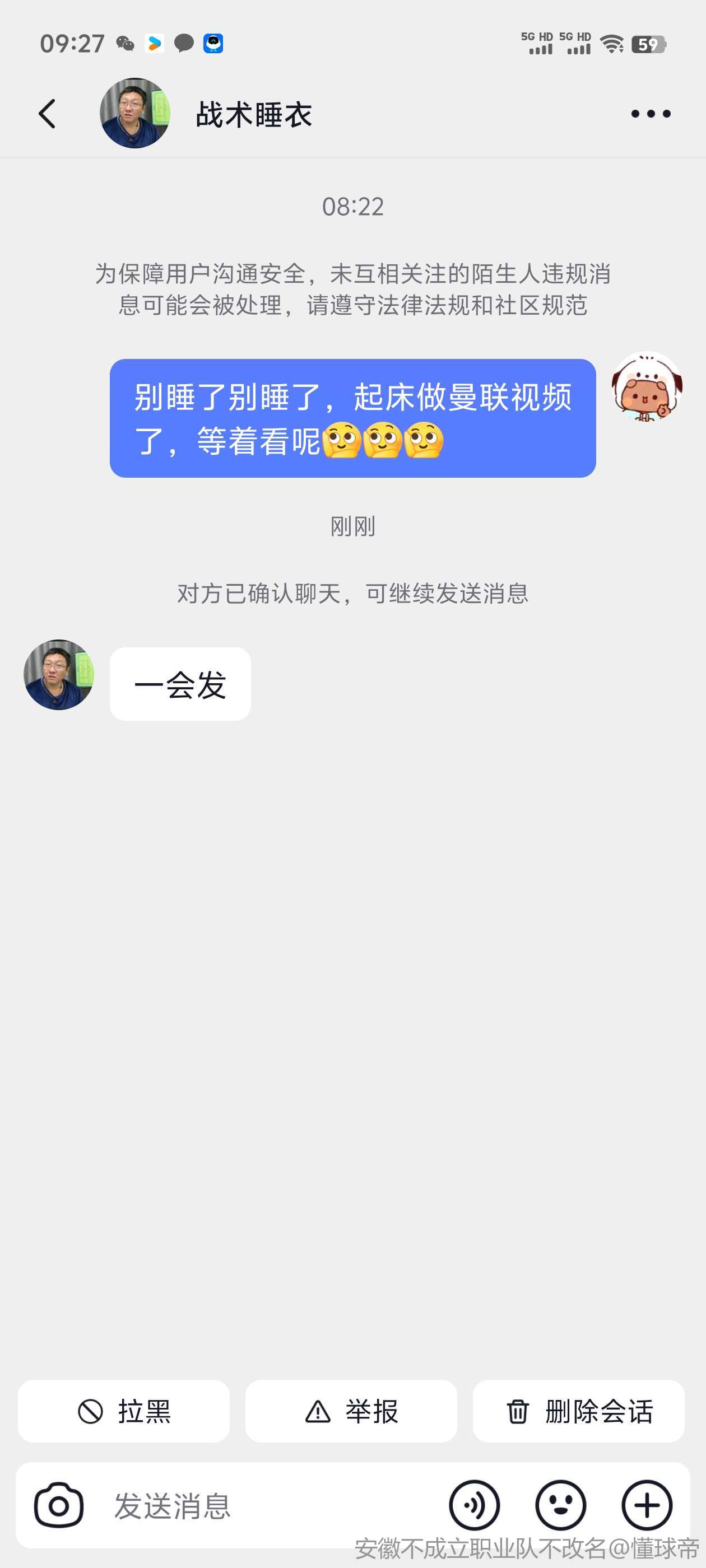This screenshot has width=706, height=1568.
Task: Open the three-dot overflow menu
Action: click(651, 114)
